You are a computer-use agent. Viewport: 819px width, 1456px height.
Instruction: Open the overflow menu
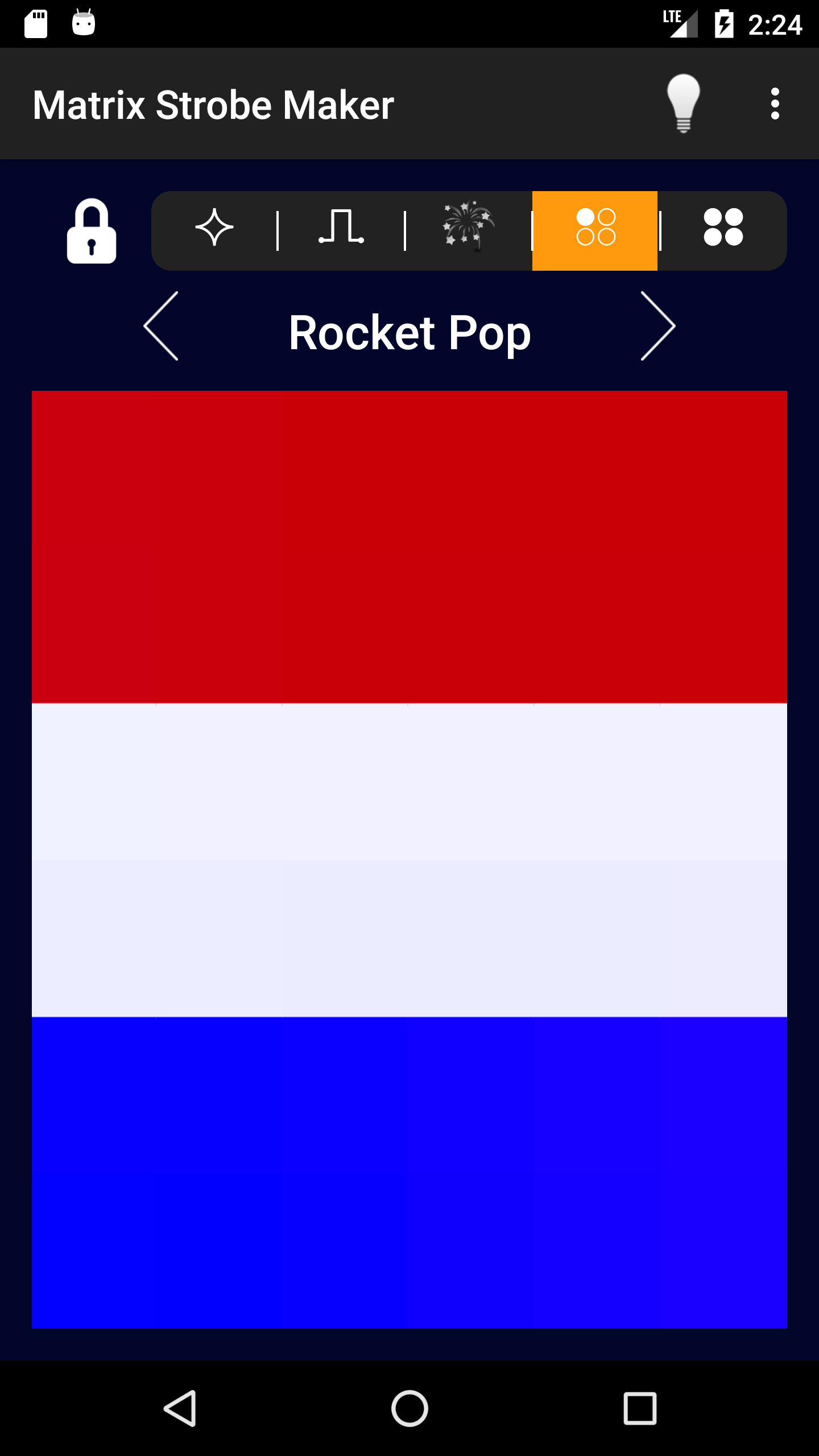coord(775,104)
